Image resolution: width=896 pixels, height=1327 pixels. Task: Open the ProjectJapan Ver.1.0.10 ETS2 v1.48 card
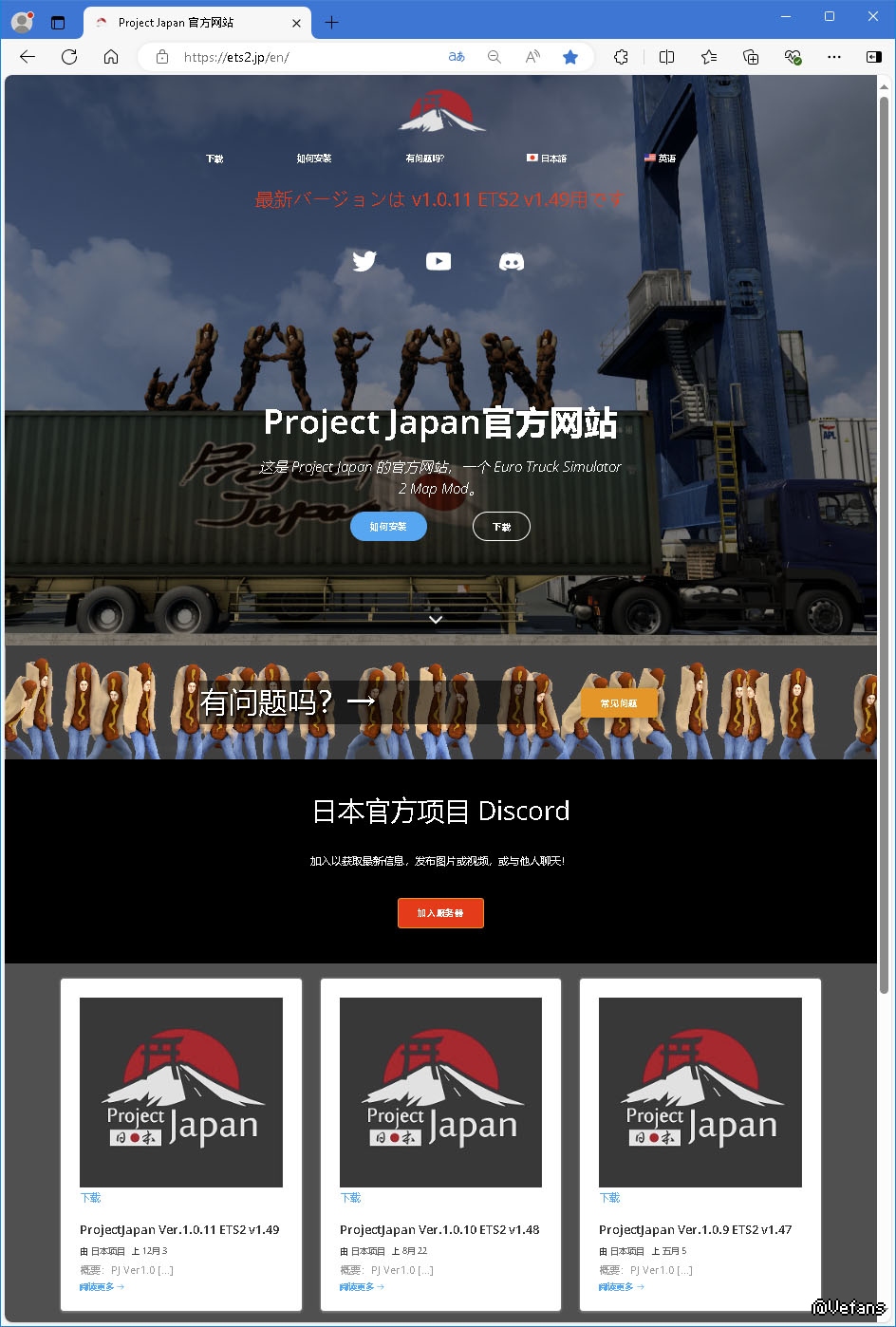pyautogui.click(x=439, y=1229)
